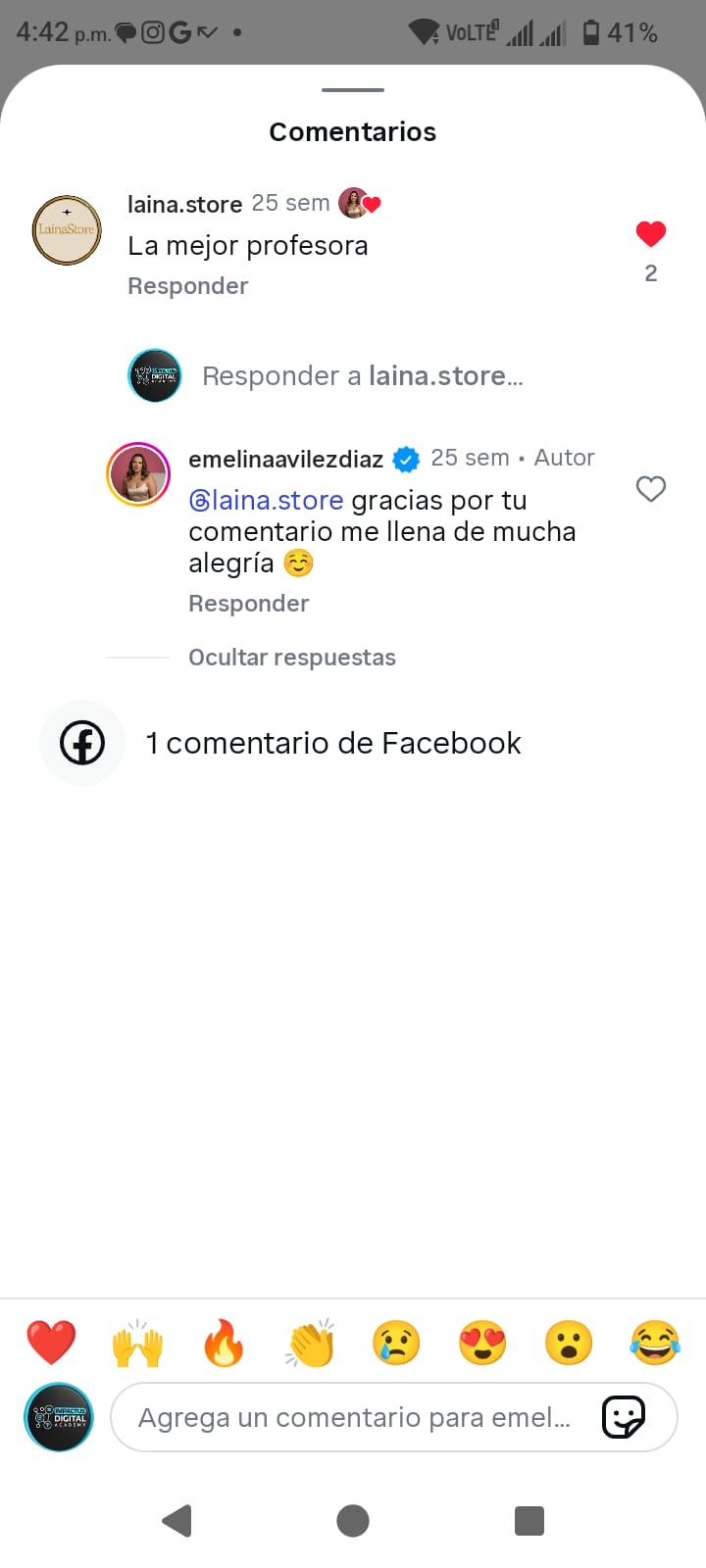Image resolution: width=706 pixels, height=1568 pixels.
Task: Open emelinaavilezdiaz's profile picture
Action: [x=138, y=473]
